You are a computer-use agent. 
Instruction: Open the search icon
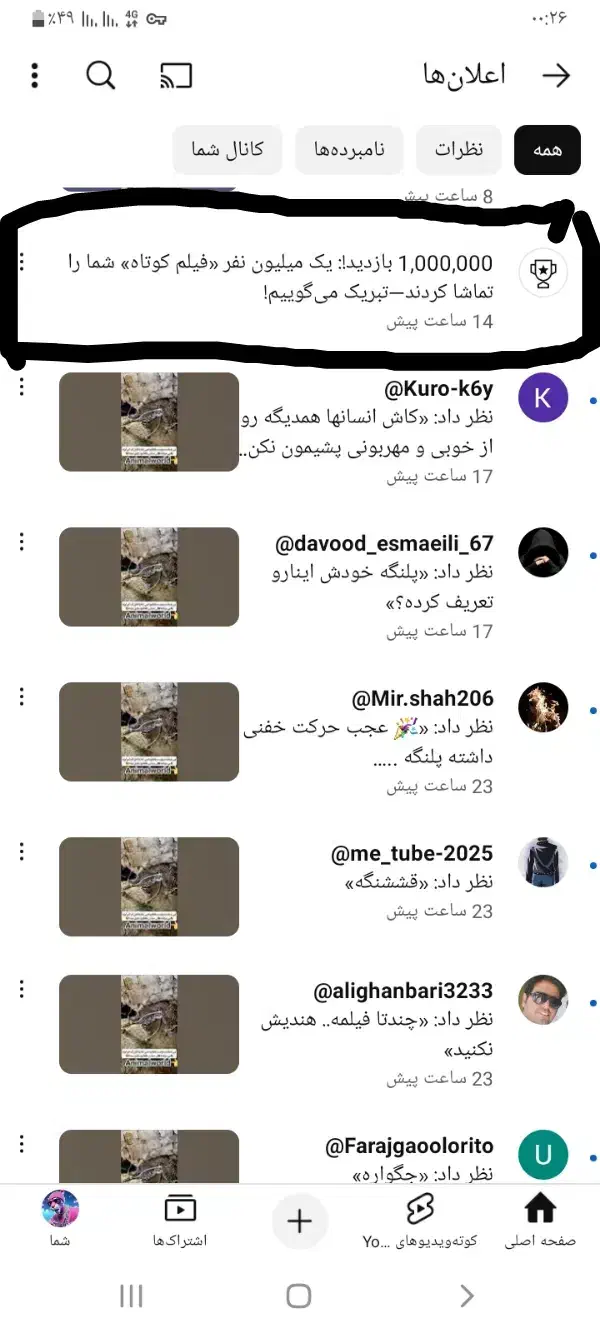tap(101, 75)
